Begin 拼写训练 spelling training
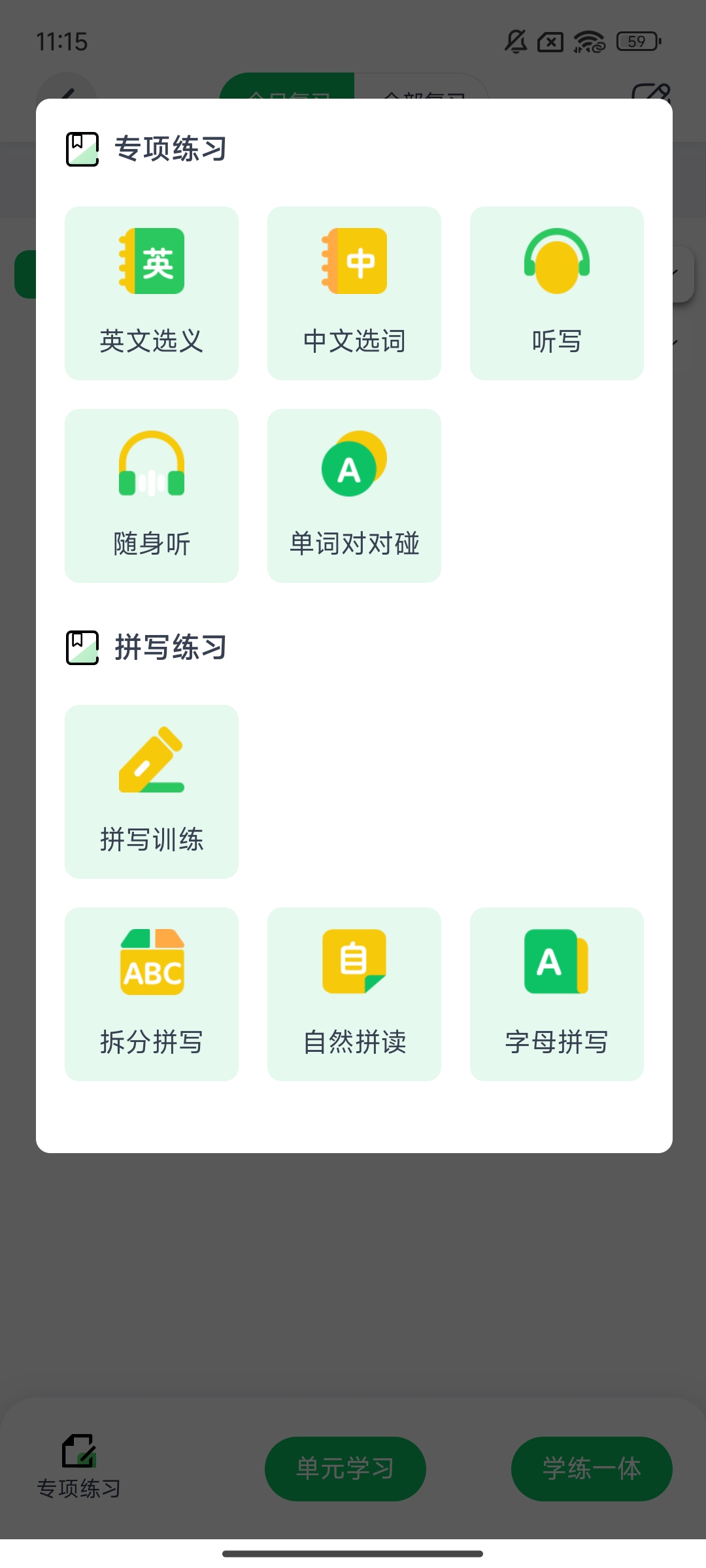This screenshot has height=1568, width=706. point(152,792)
